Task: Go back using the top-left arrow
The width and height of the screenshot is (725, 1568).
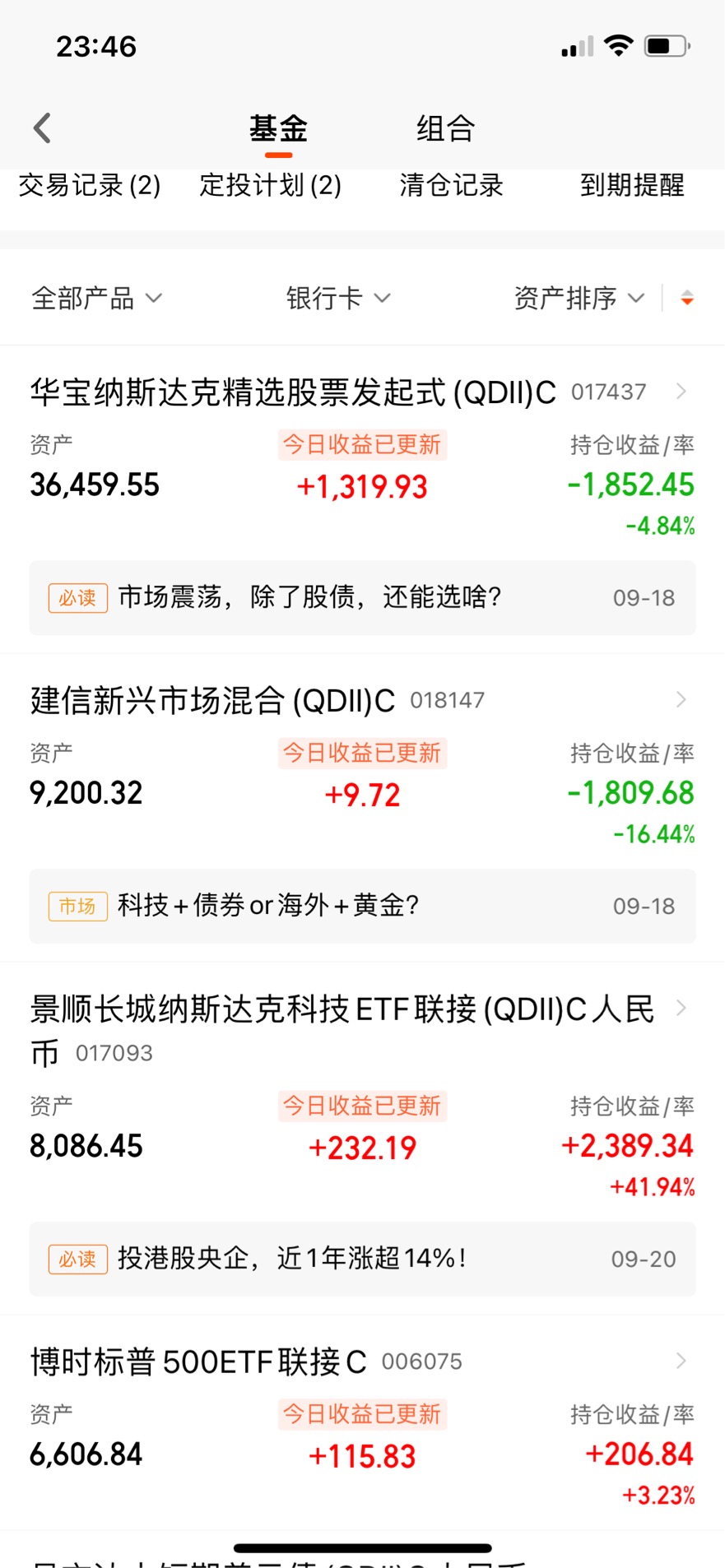Action: click(x=43, y=128)
